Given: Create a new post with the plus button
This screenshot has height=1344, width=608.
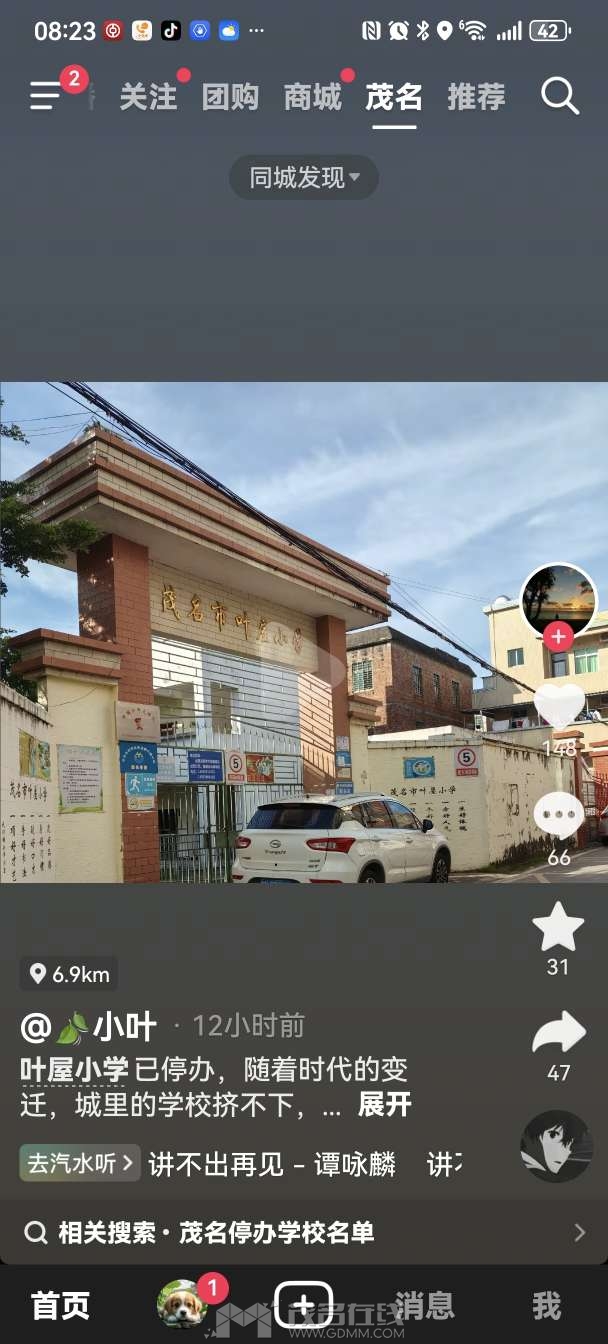Looking at the screenshot, I should [x=304, y=1305].
